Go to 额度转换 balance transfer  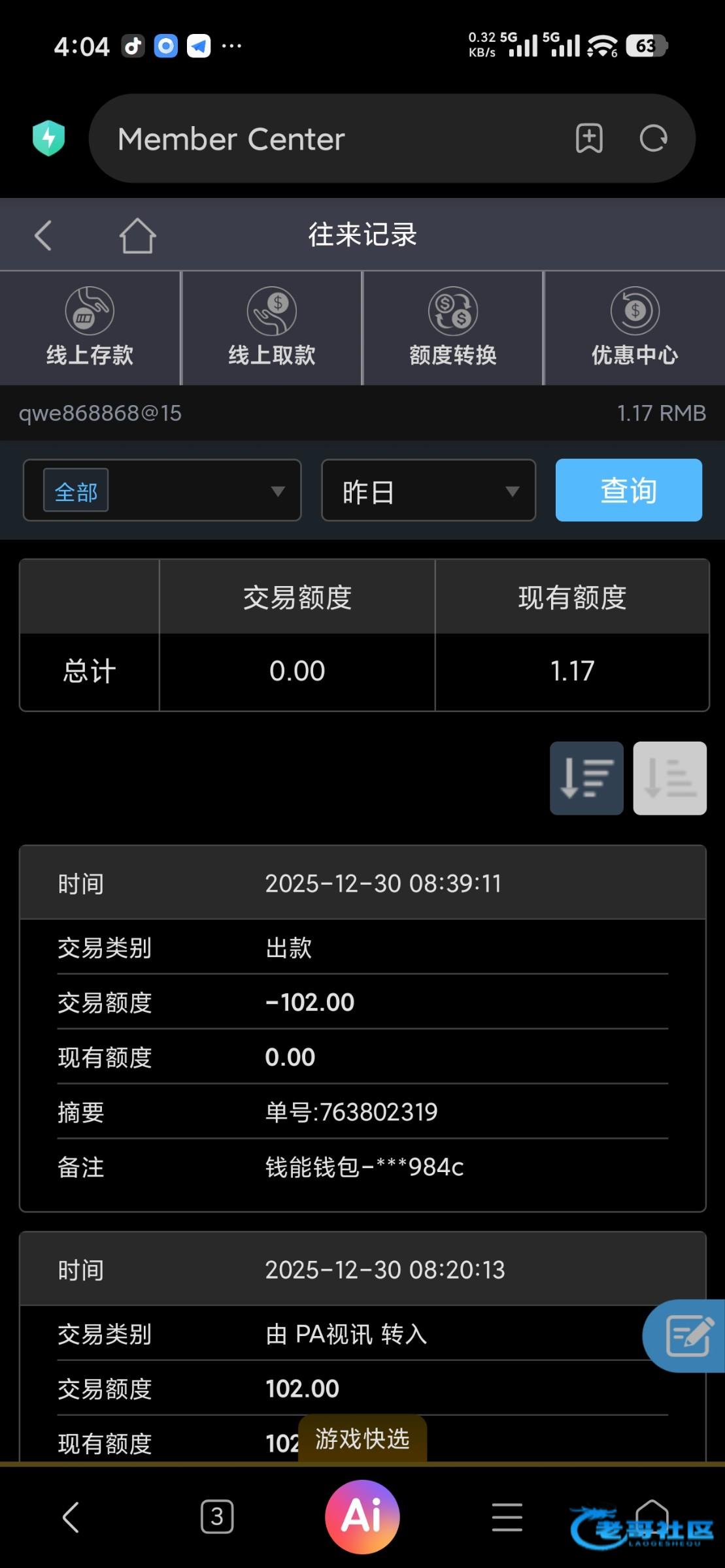(453, 328)
